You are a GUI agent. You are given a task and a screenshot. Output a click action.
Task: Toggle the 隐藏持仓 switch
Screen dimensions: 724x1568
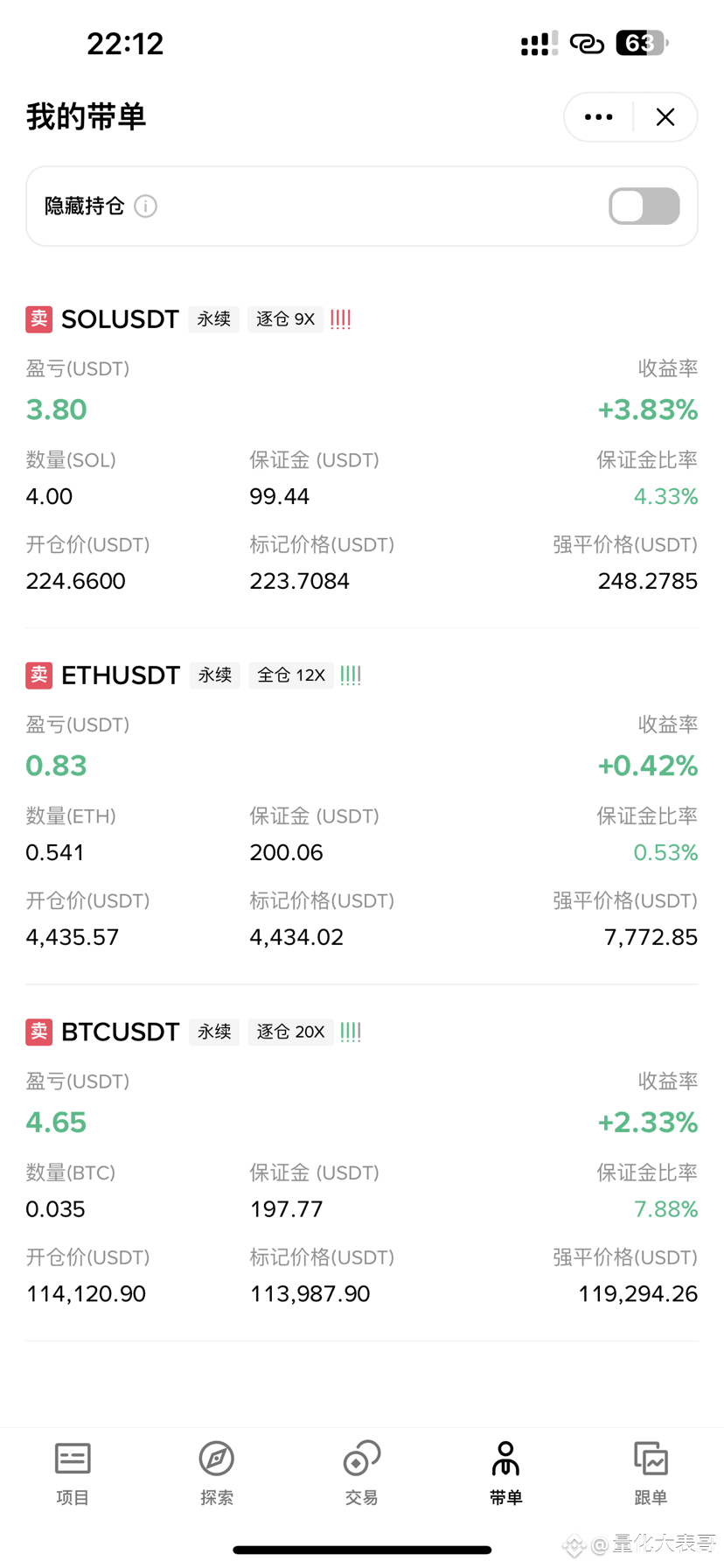(644, 206)
